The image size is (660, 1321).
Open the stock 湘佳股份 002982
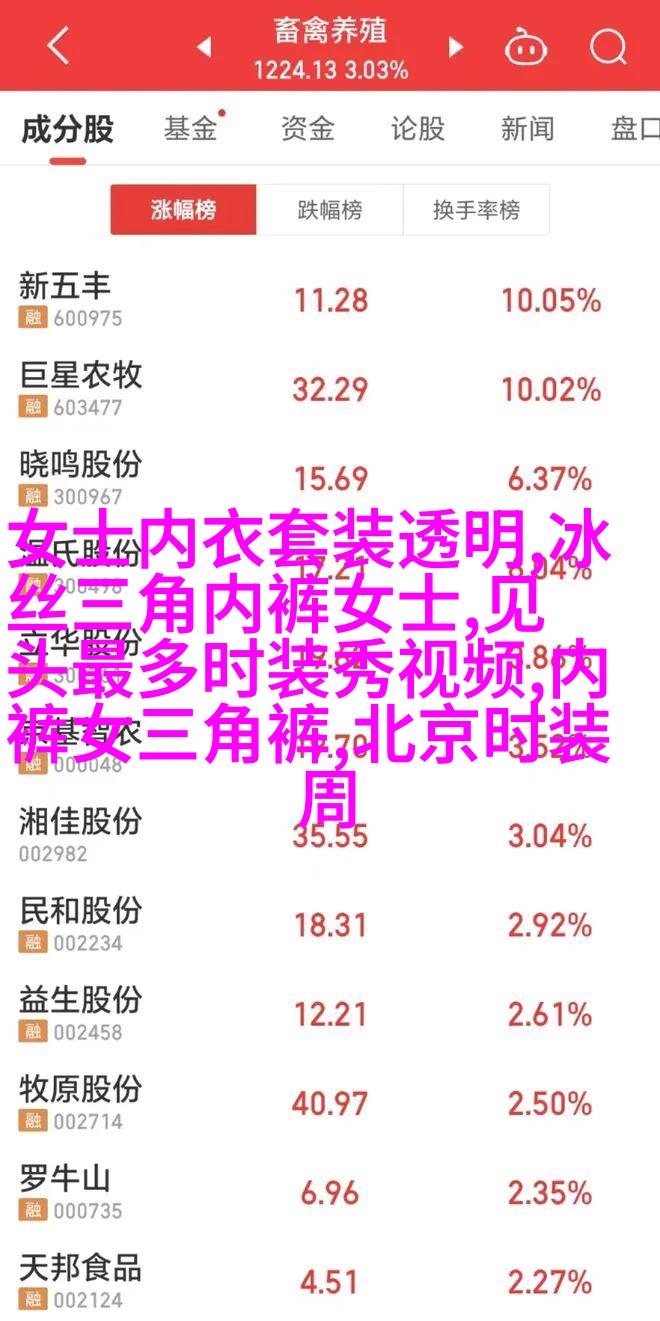click(330, 835)
